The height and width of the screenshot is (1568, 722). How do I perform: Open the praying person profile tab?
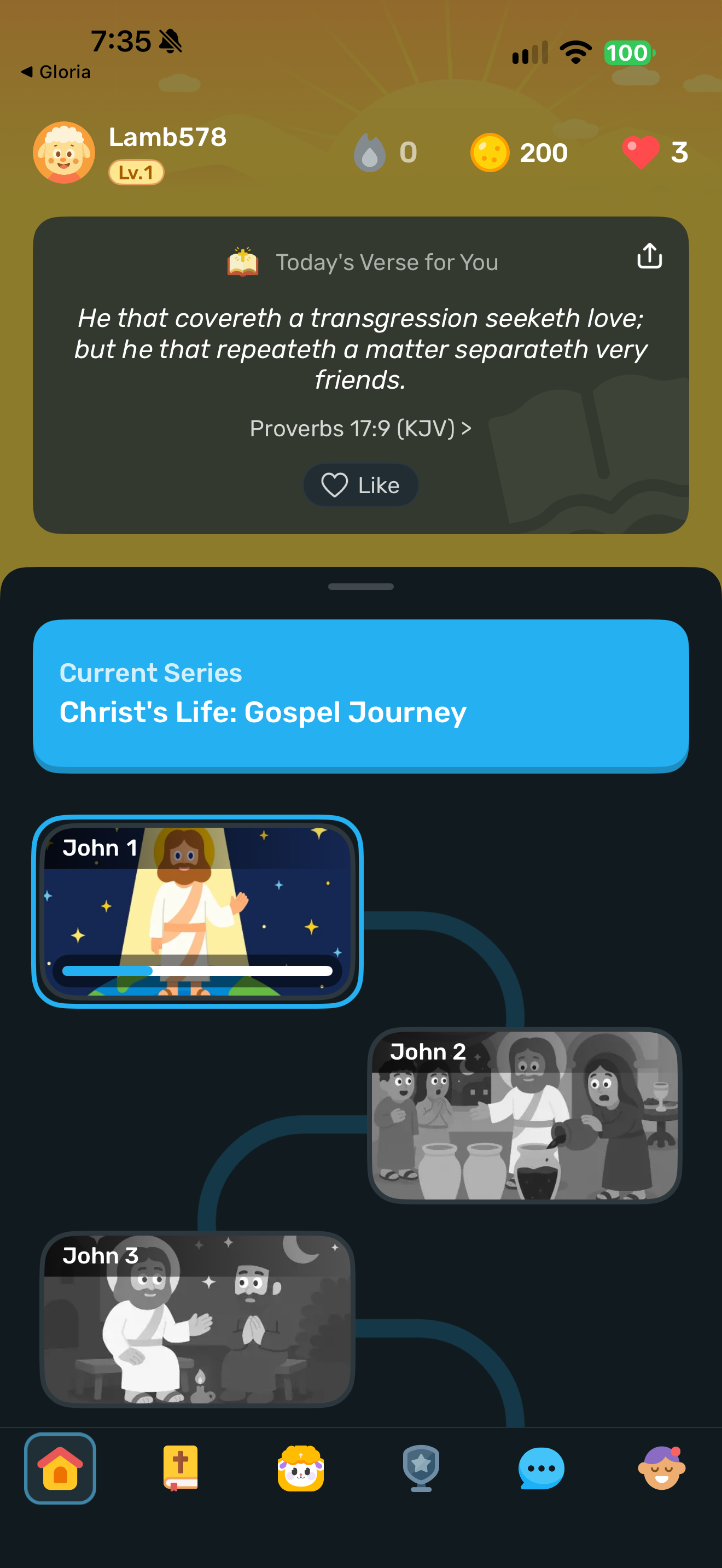tap(662, 1468)
